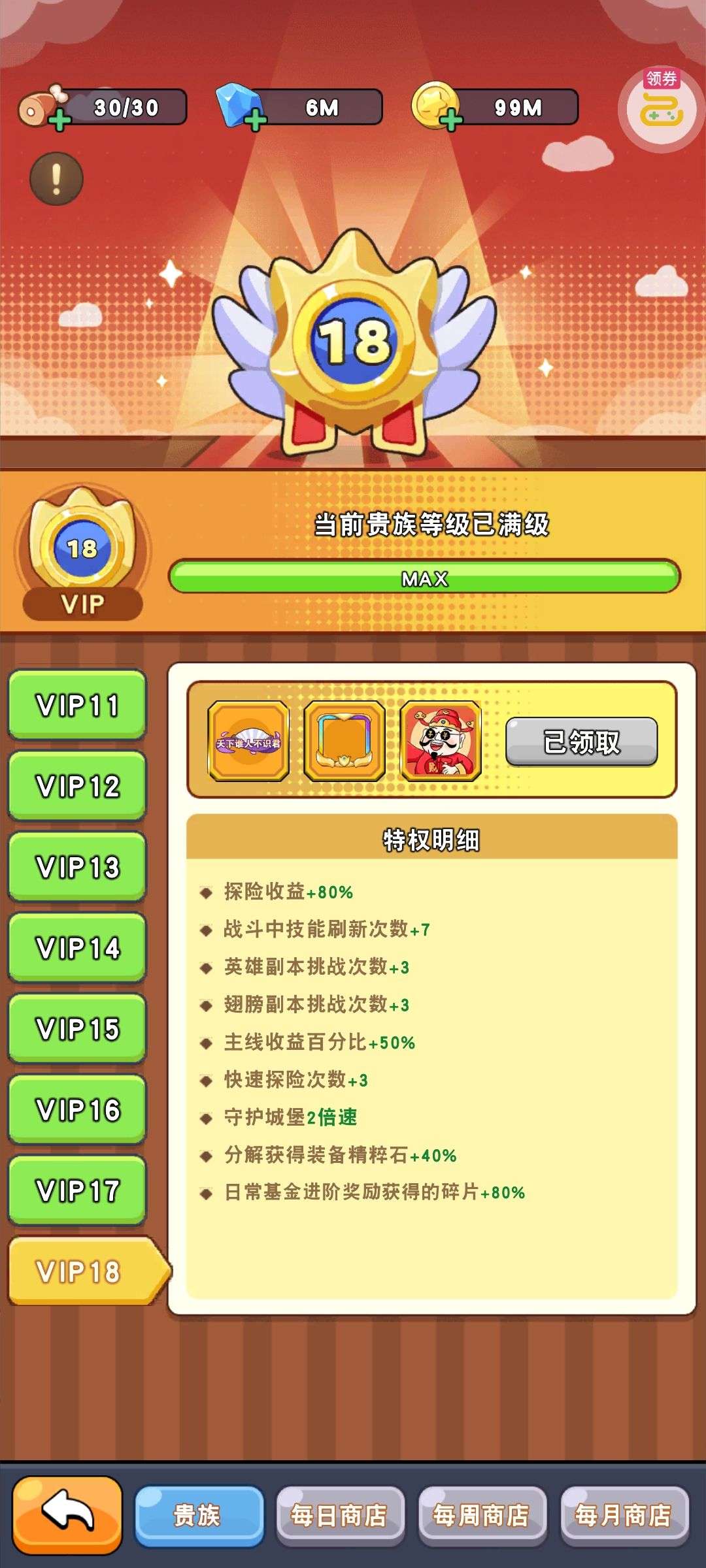Screen dimensions: 706x1568
Task: Select the VIP13 level
Action: coord(77,867)
